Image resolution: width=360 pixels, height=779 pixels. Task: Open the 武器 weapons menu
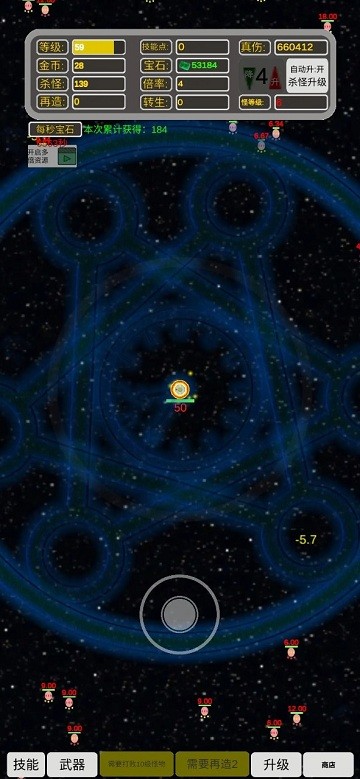tap(72, 764)
